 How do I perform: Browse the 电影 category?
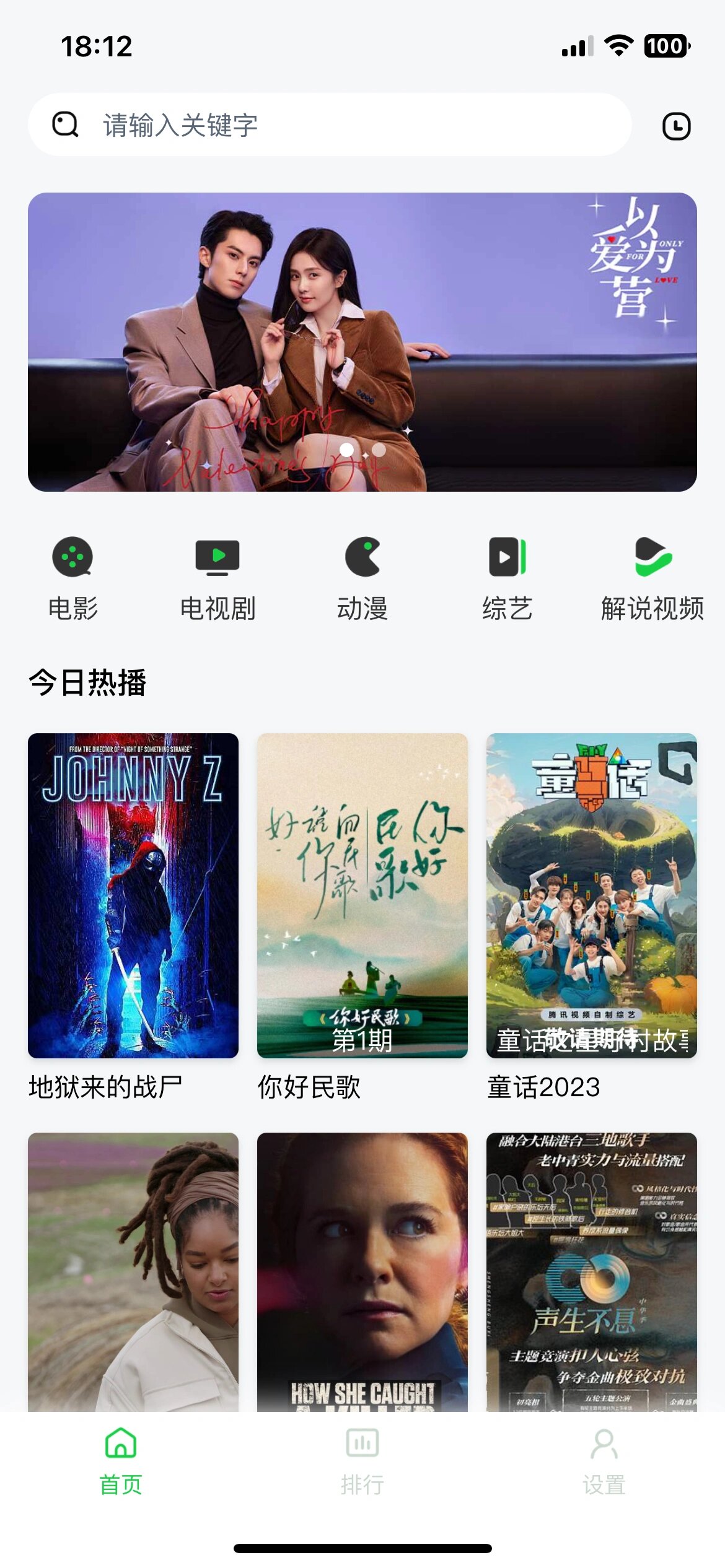click(73, 579)
